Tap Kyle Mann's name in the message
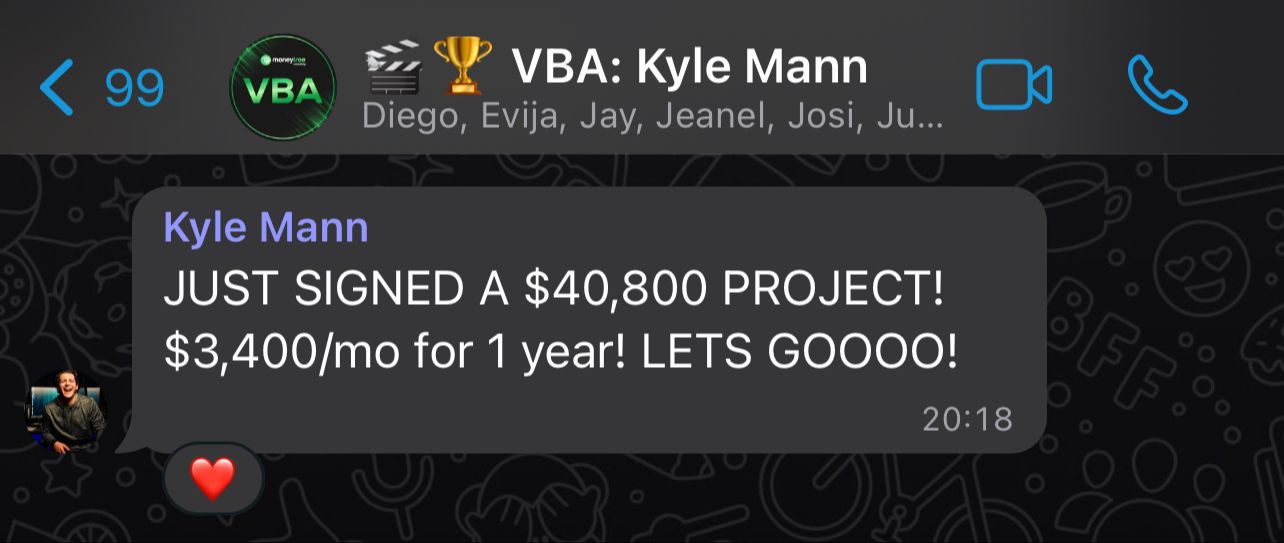The width and height of the screenshot is (1284, 543). pyautogui.click(x=266, y=228)
